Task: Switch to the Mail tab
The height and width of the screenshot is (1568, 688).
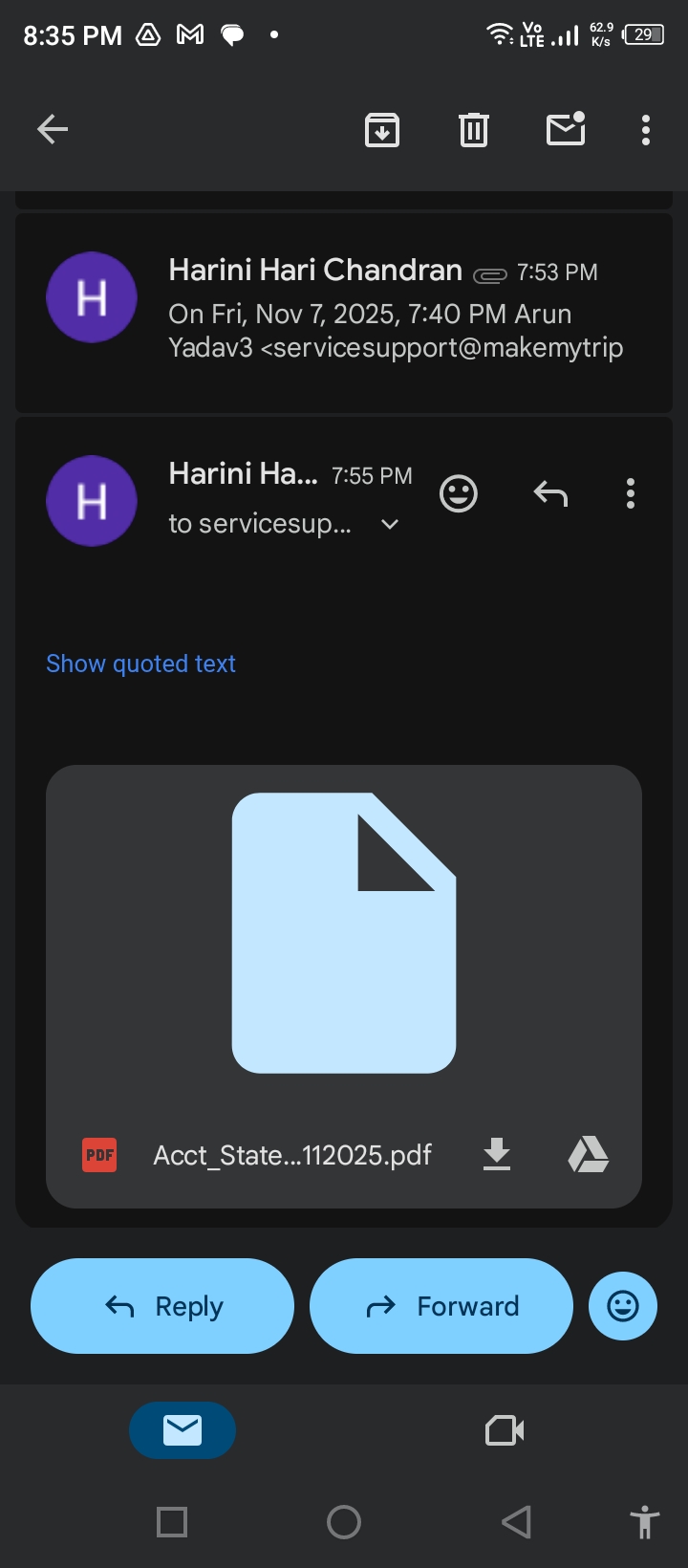Action: coord(183,1430)
